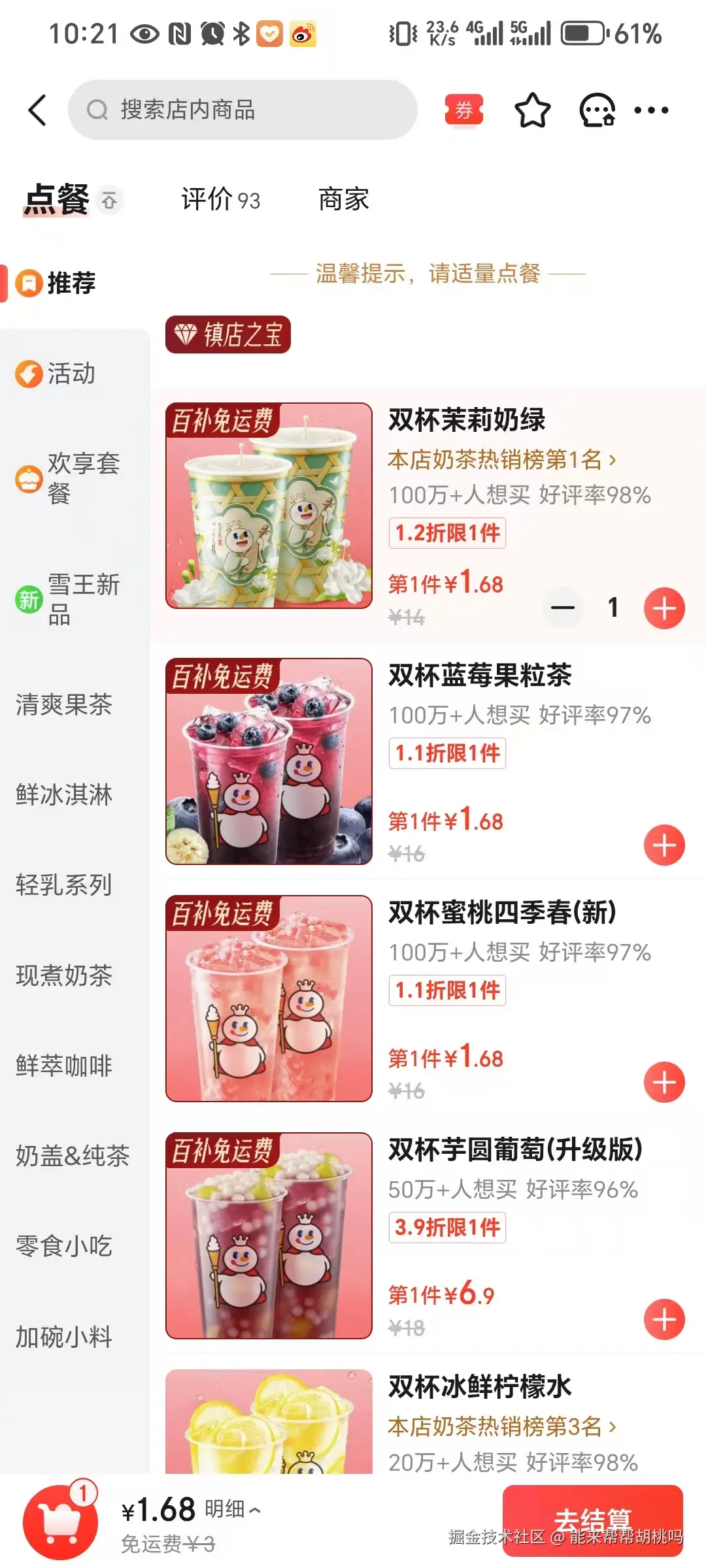Switch to the 商家 merchant tab
The image size is (706, 1568).
(x=343, y=200)
